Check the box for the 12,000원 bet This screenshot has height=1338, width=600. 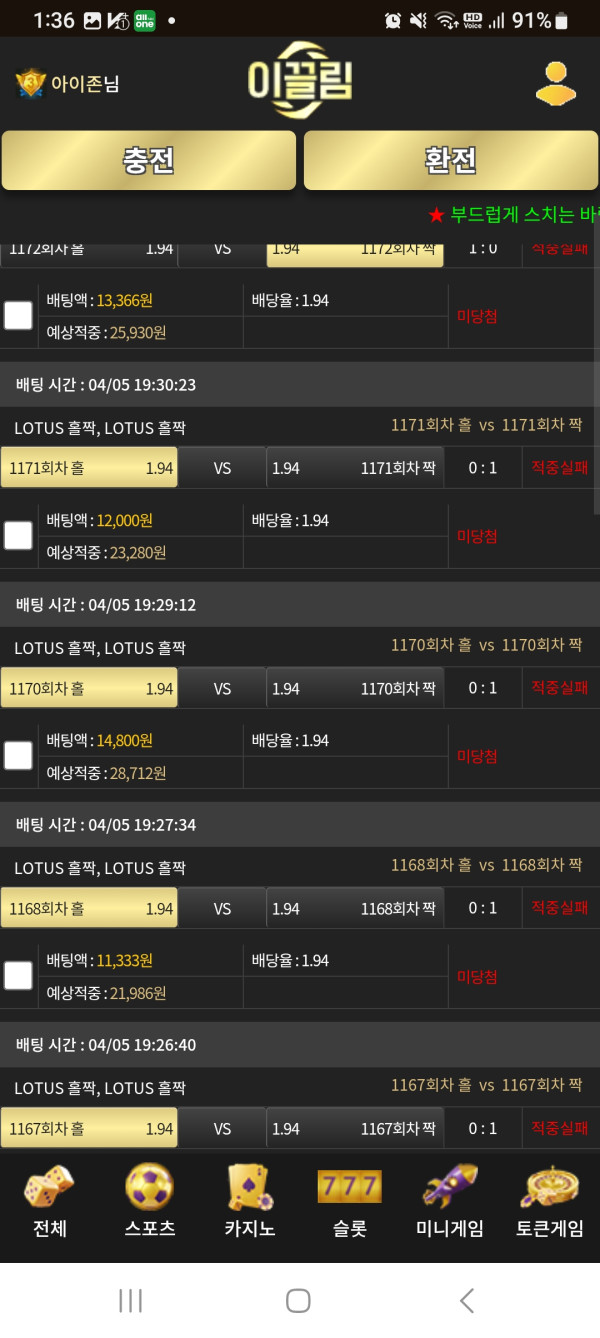click(18, 536)
